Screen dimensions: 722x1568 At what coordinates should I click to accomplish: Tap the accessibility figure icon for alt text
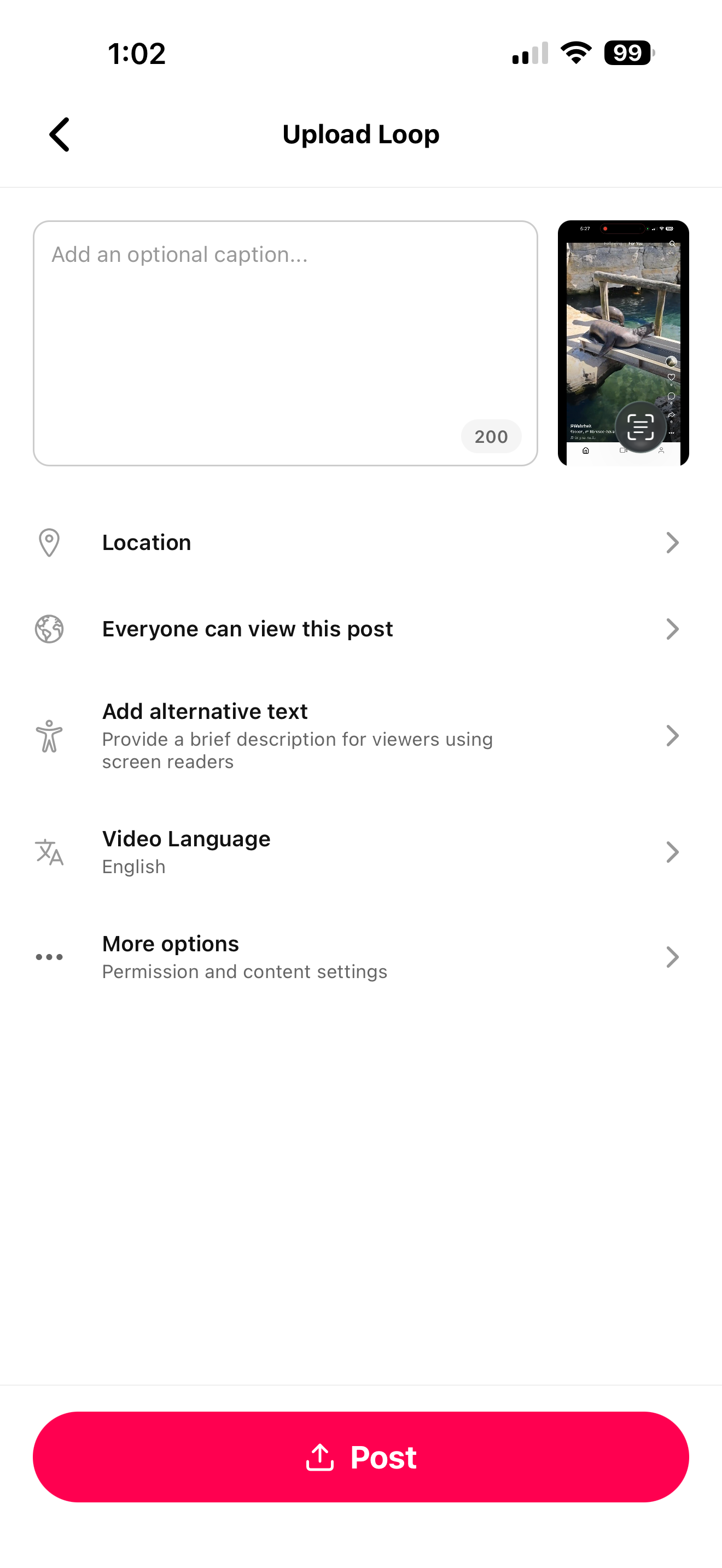pyautogui.click(x=49, y=735)
